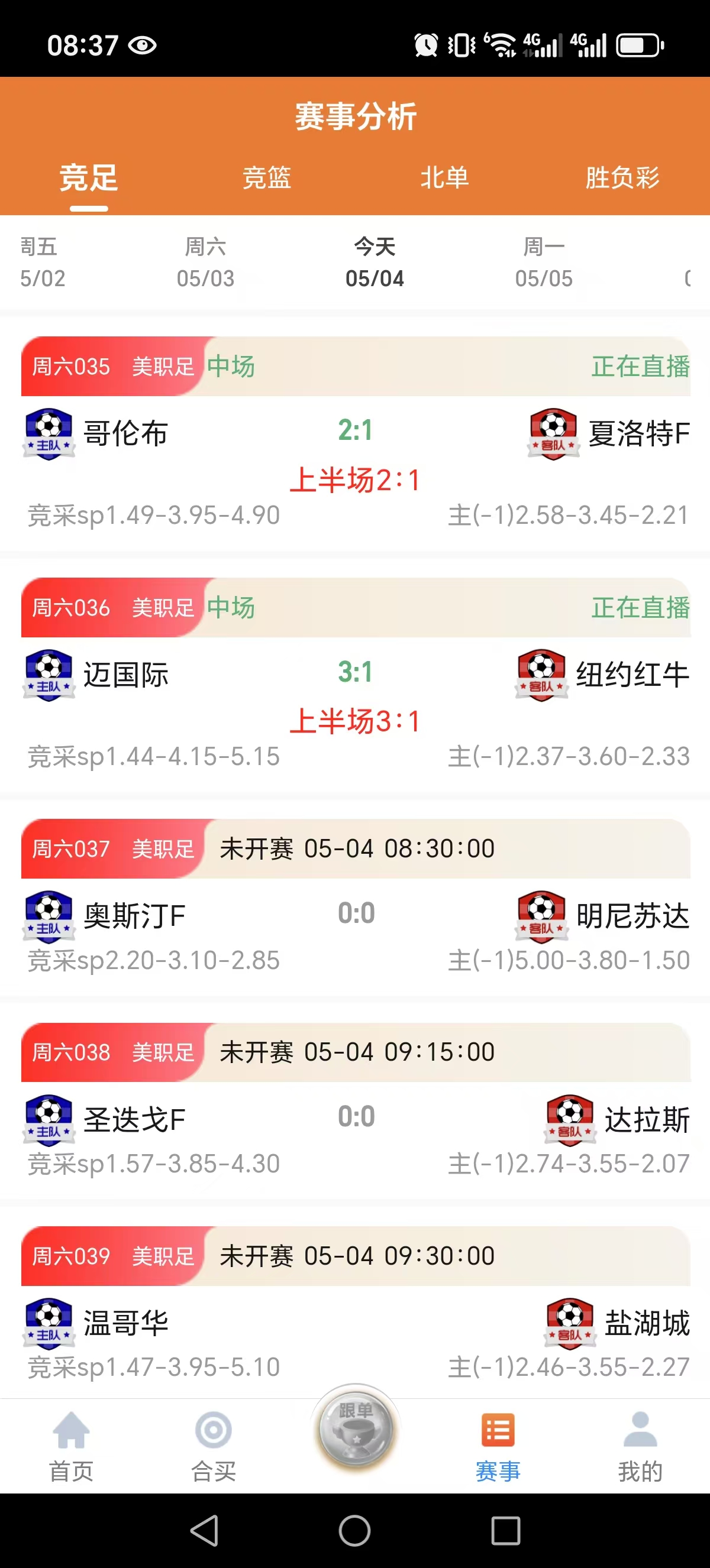
Task: Switch to the 竞篮 tab
Action: [267, 178]
